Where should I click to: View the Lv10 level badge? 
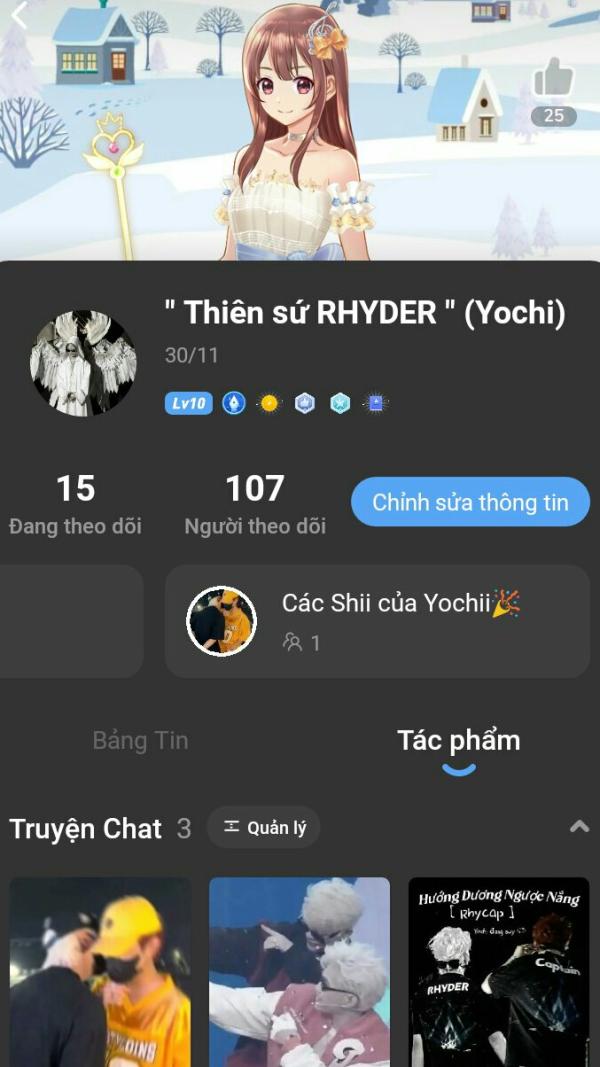pos(188,404)
